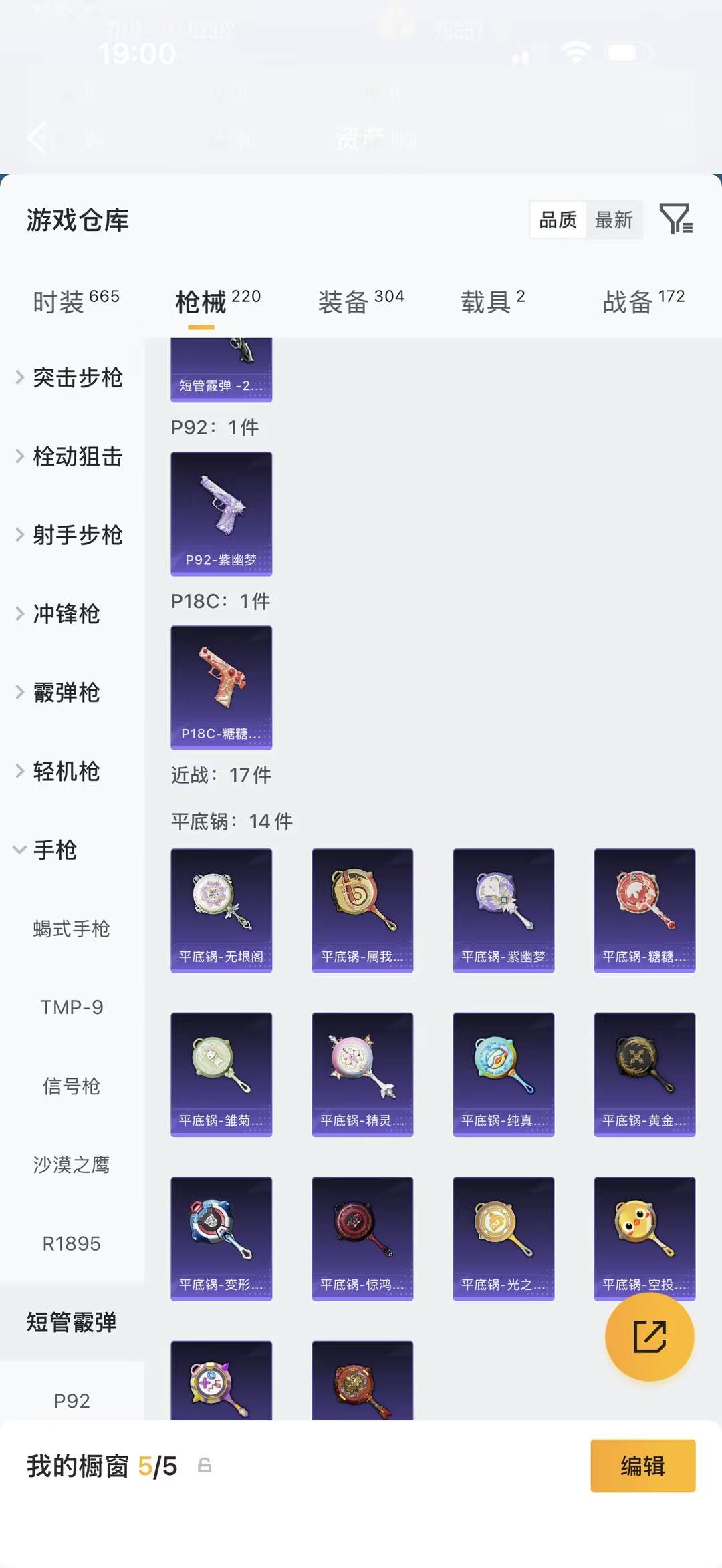The width and height of the screenshot is (722, 1568).
Task: Tap the back arrow at top left
Action: [x=37, y=138]
